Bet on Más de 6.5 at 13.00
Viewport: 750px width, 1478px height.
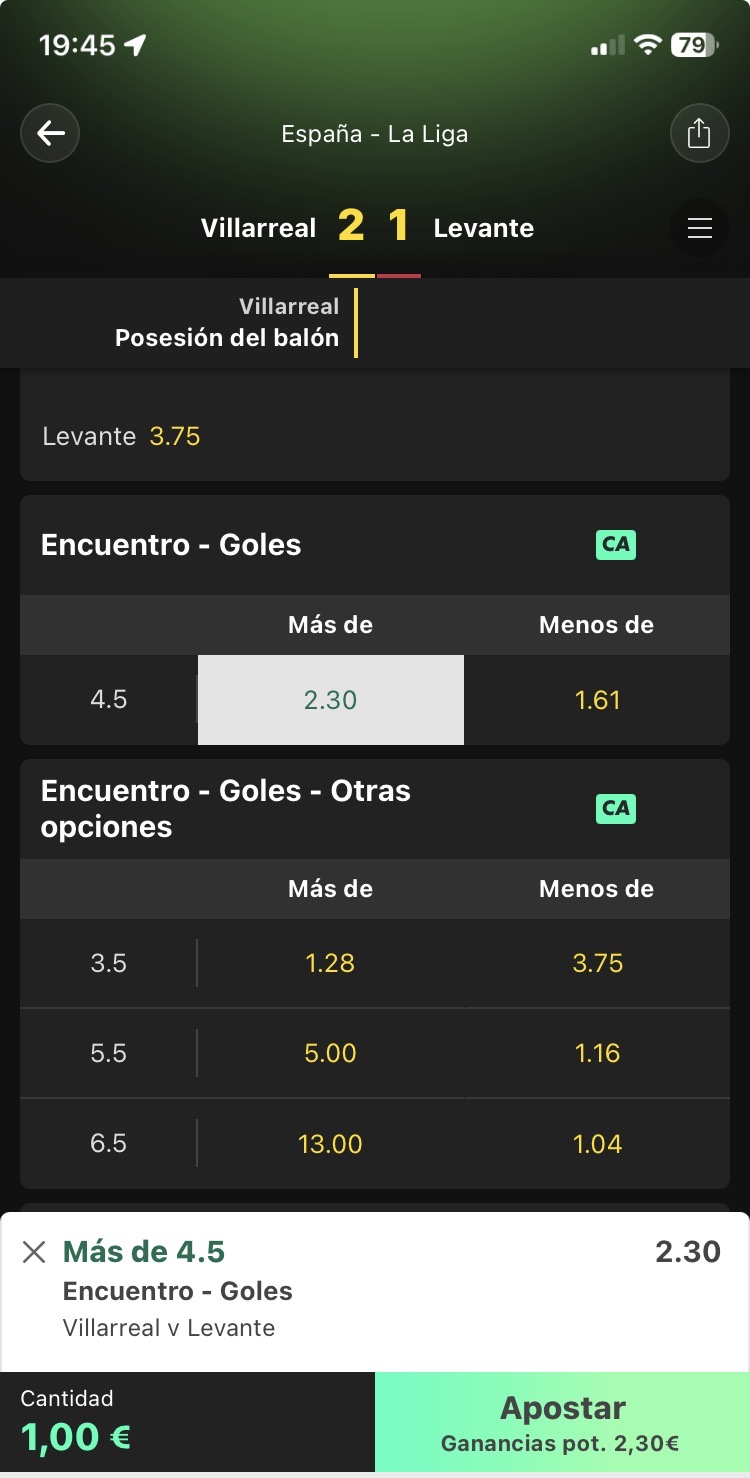[x=331, y=1143]
